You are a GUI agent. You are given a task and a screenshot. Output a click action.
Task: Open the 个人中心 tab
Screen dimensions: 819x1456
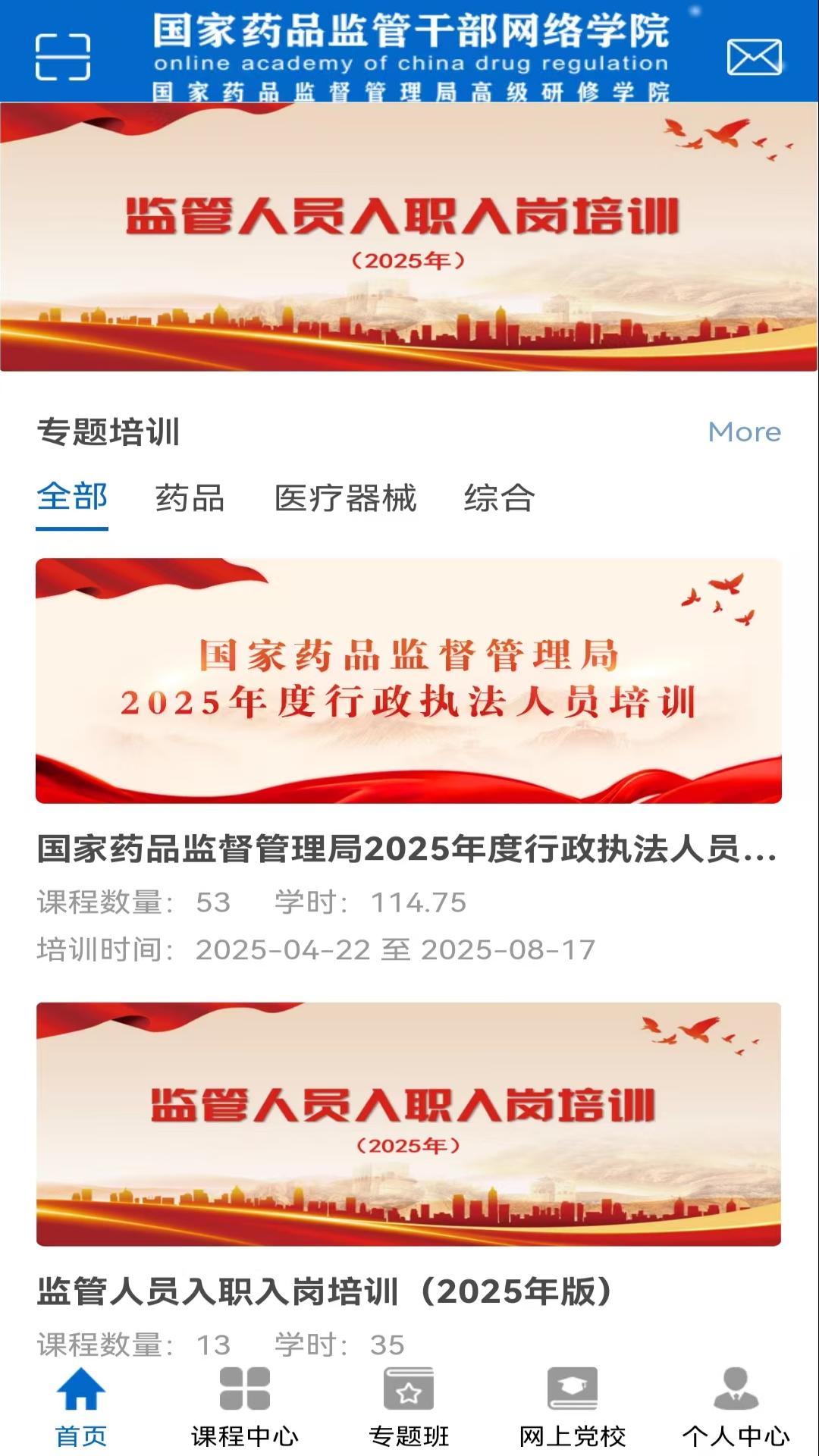pos(736,1407)
